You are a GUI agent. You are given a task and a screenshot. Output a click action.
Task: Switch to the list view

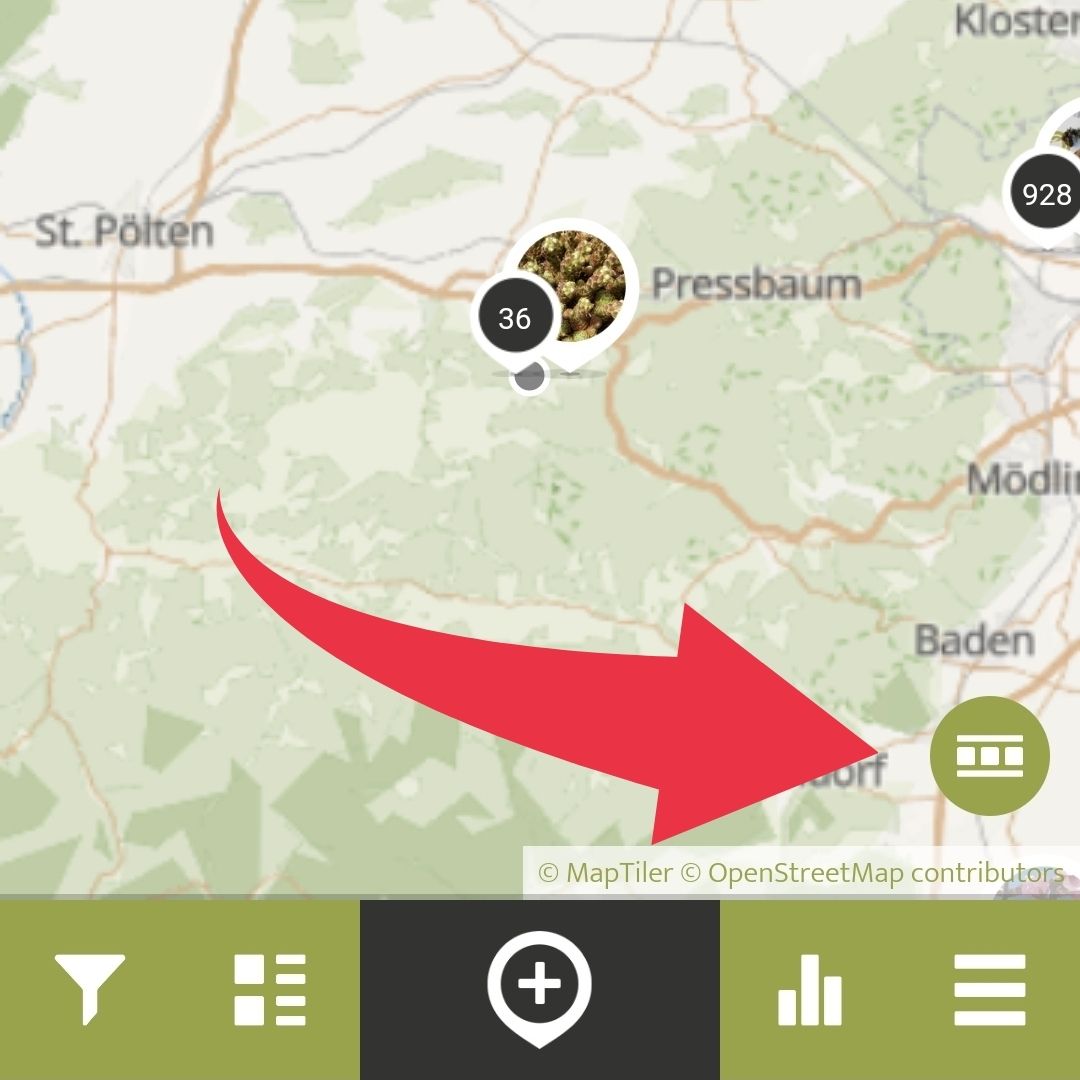coord(270,990)
